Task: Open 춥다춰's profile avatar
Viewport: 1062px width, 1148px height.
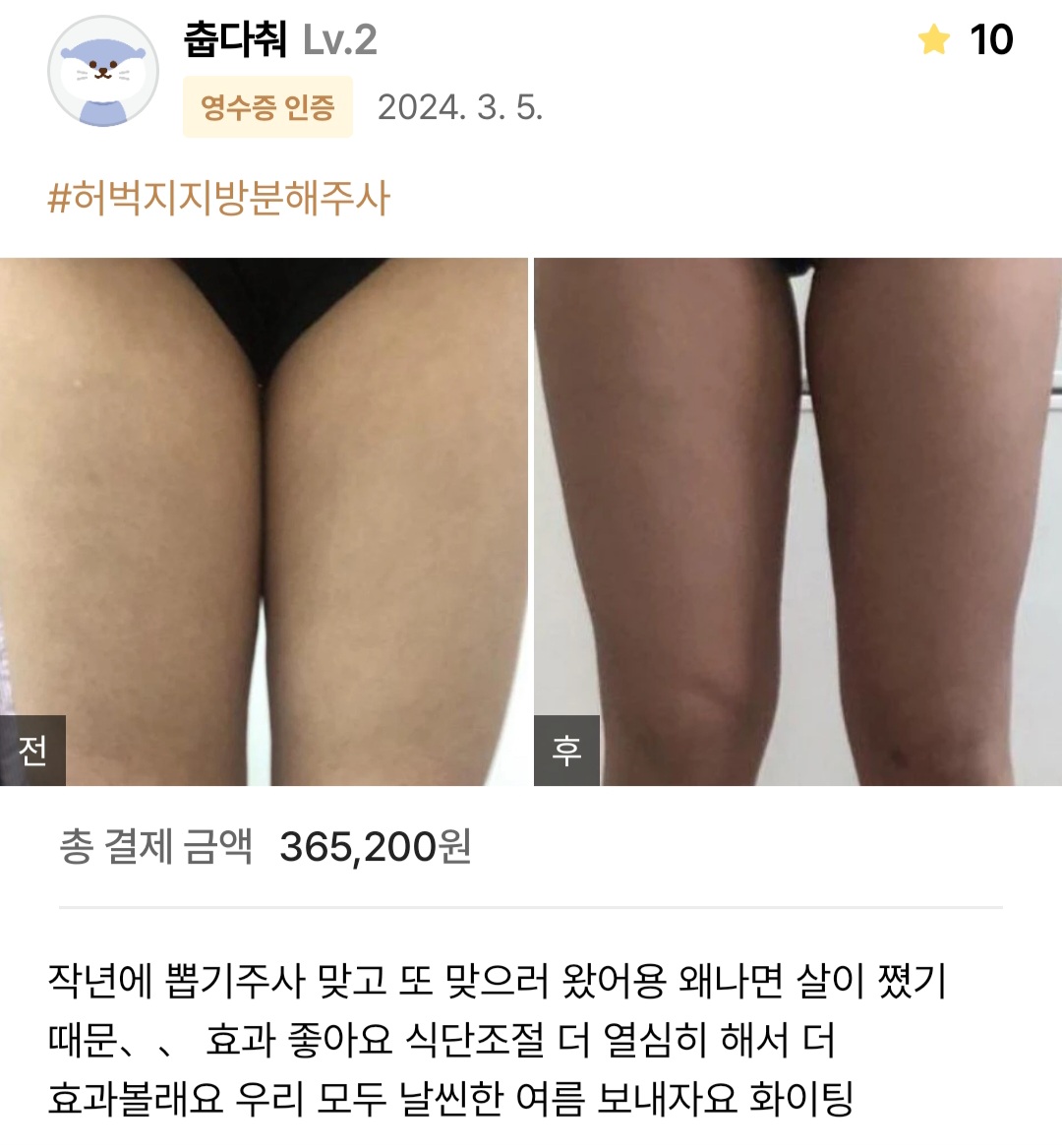Action: 103,72
